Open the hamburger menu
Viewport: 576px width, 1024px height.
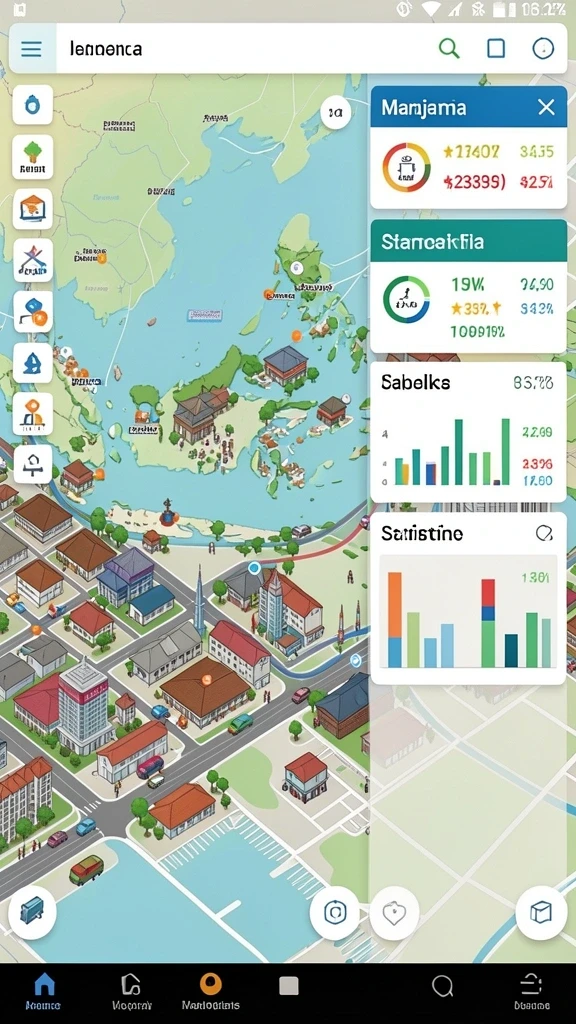[31, 49]
